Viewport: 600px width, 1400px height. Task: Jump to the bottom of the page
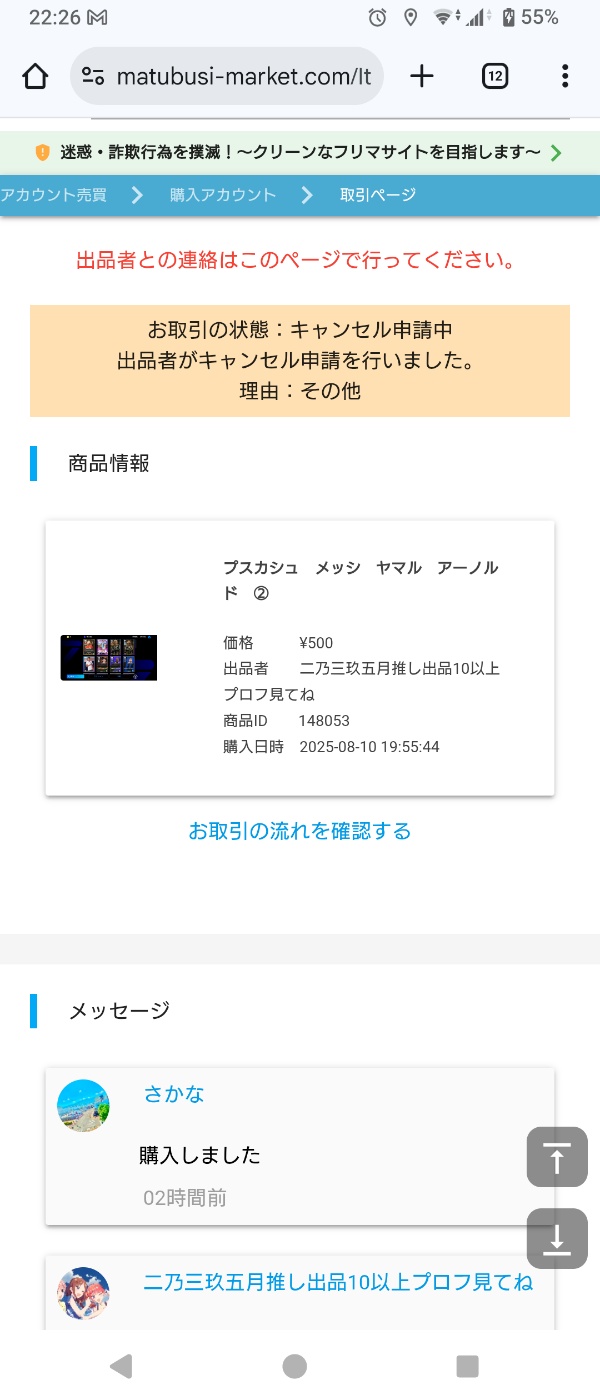tap(557, 1239)
